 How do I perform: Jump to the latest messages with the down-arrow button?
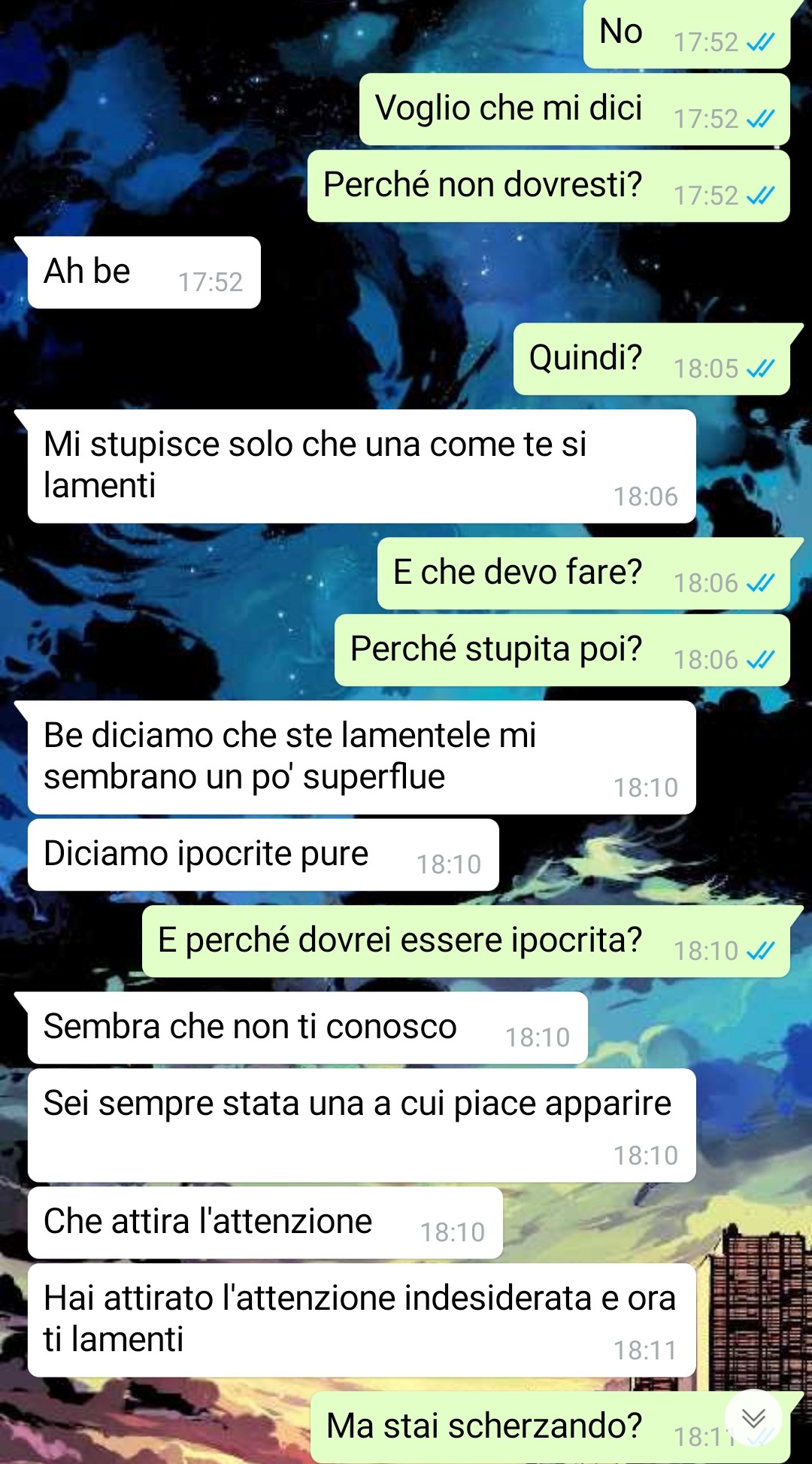753,1418
